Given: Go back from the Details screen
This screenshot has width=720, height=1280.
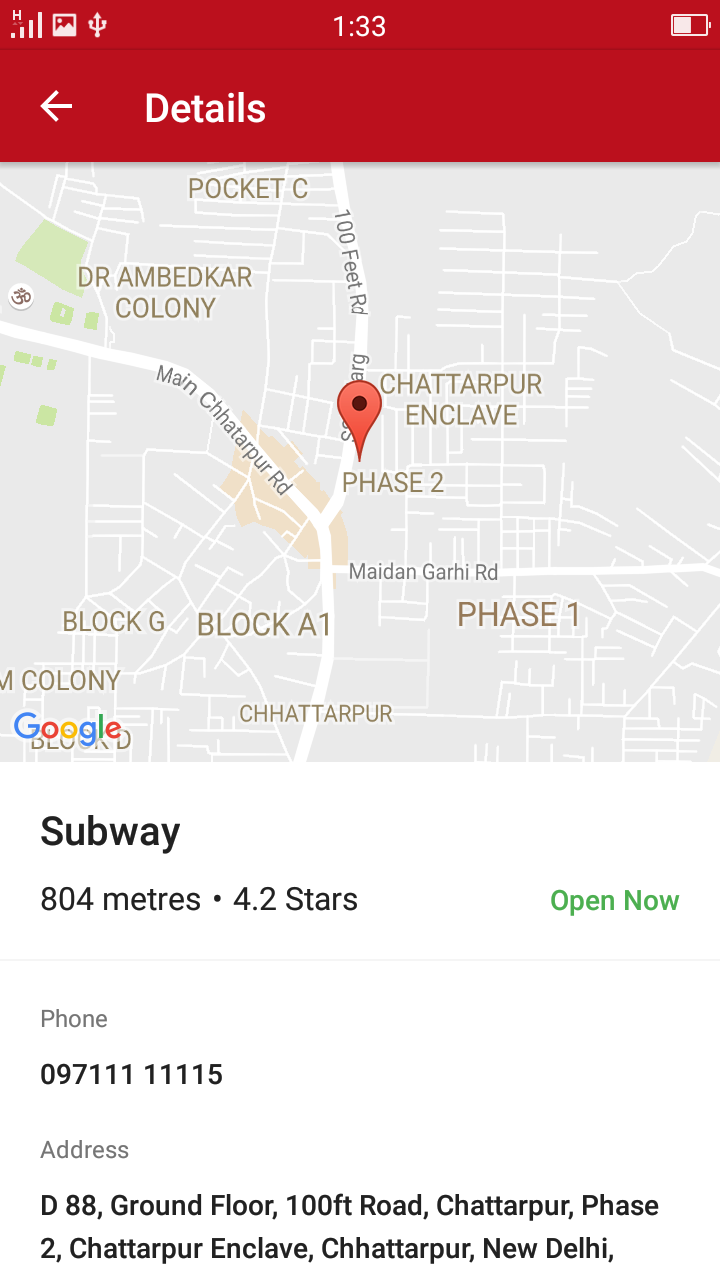Looking at the screenshot, I should tap(57, 107).
